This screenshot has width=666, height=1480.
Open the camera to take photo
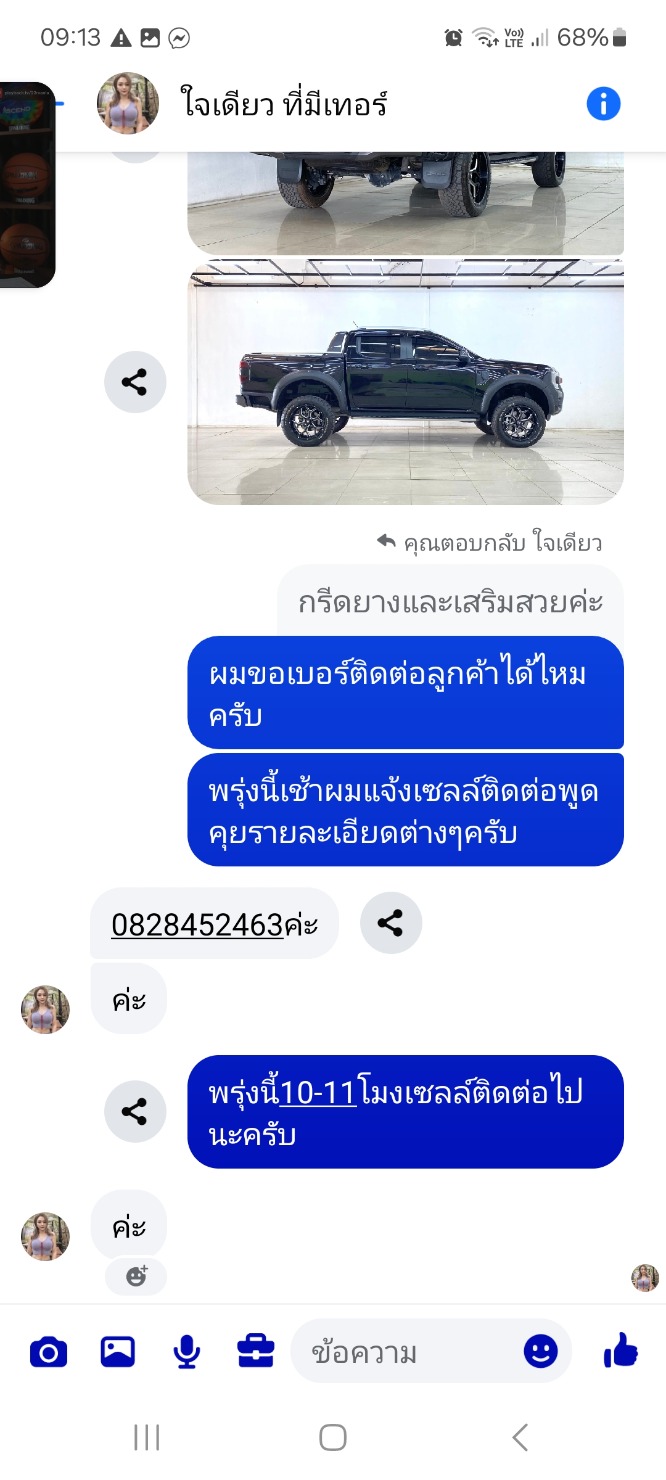pyautogui.click(x=48, y=1353)
